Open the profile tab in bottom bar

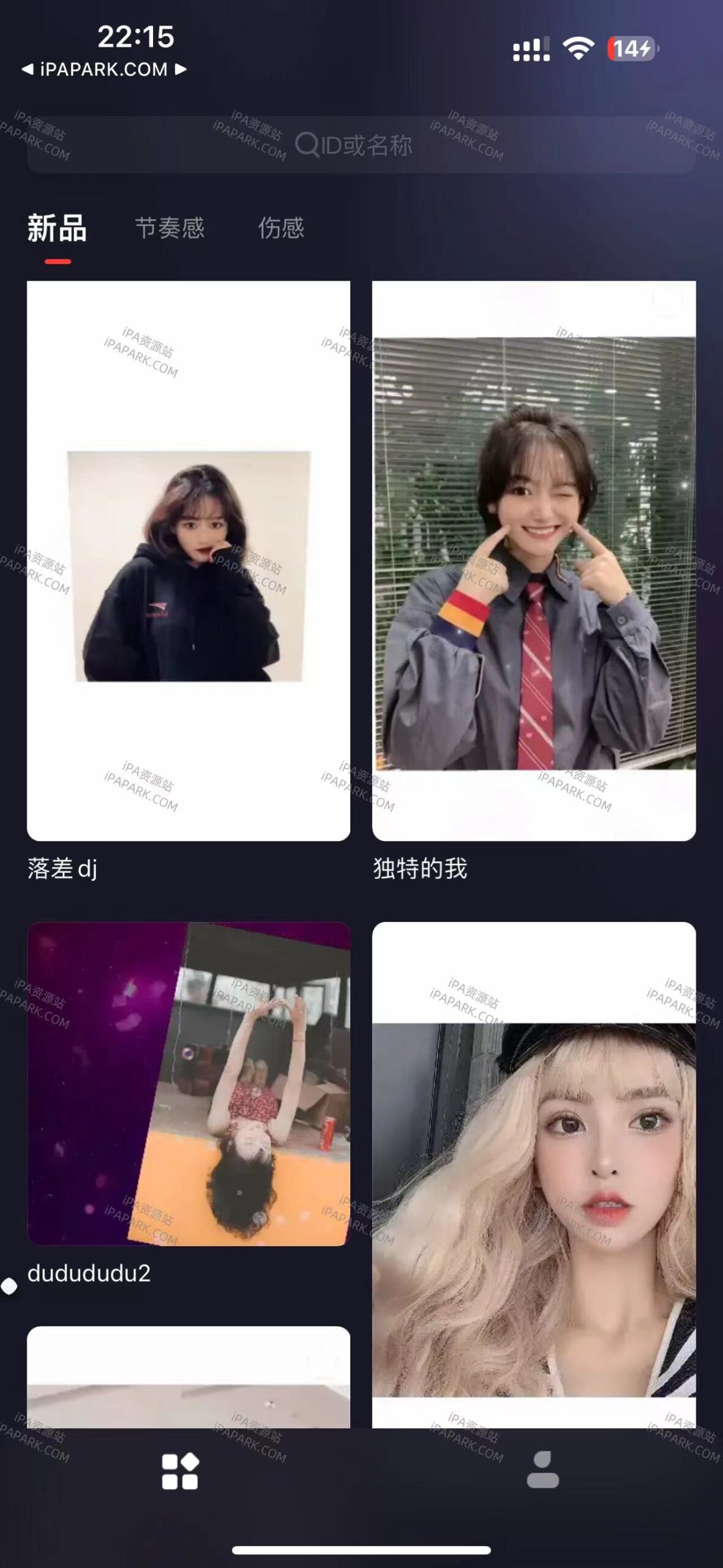(542, 1470)
